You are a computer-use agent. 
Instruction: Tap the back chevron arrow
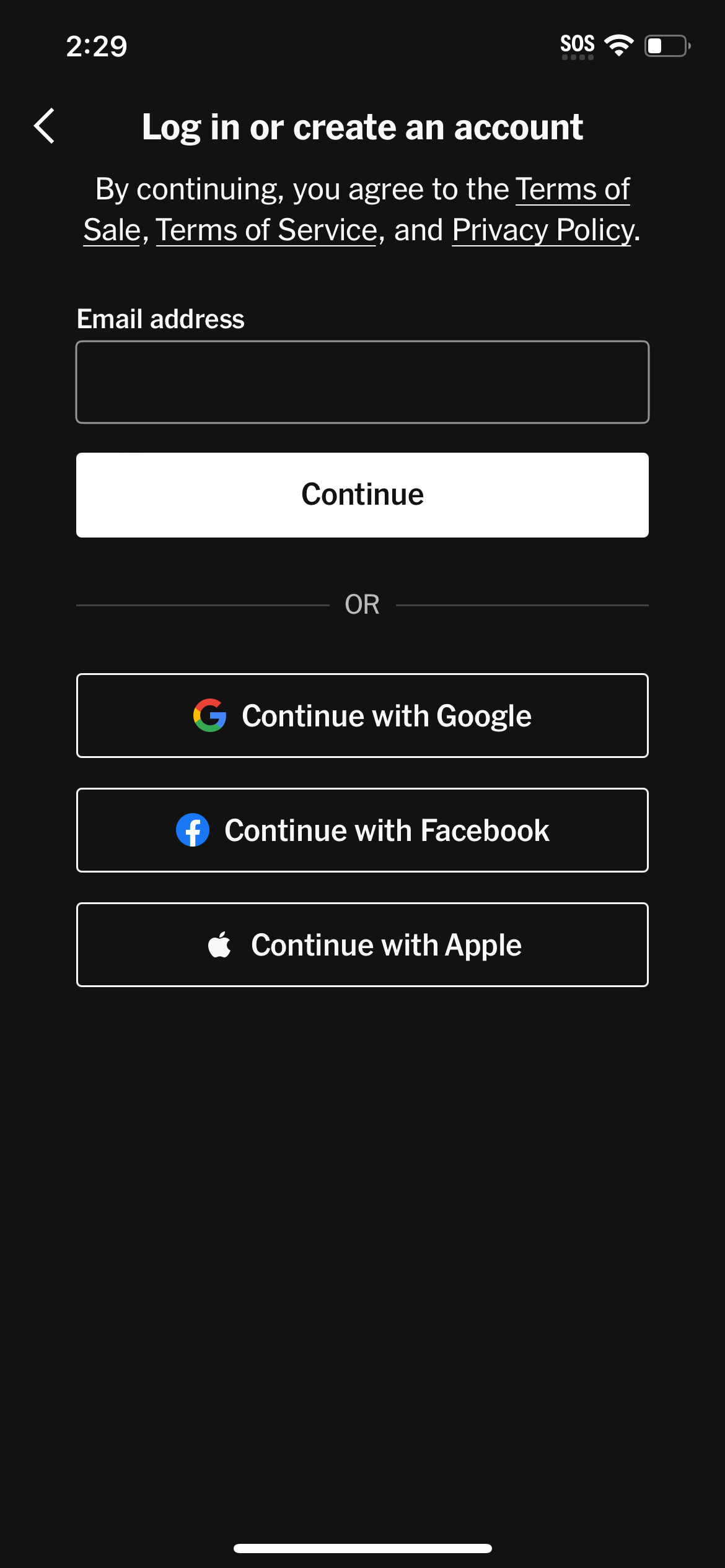point(45,126)
